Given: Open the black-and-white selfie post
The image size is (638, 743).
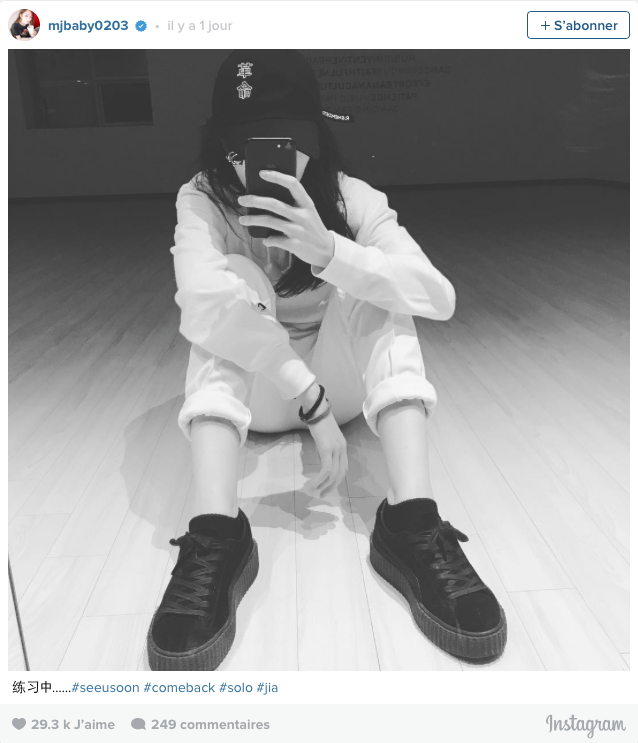Looking at the screenshot, I should [x=319, y=360].
